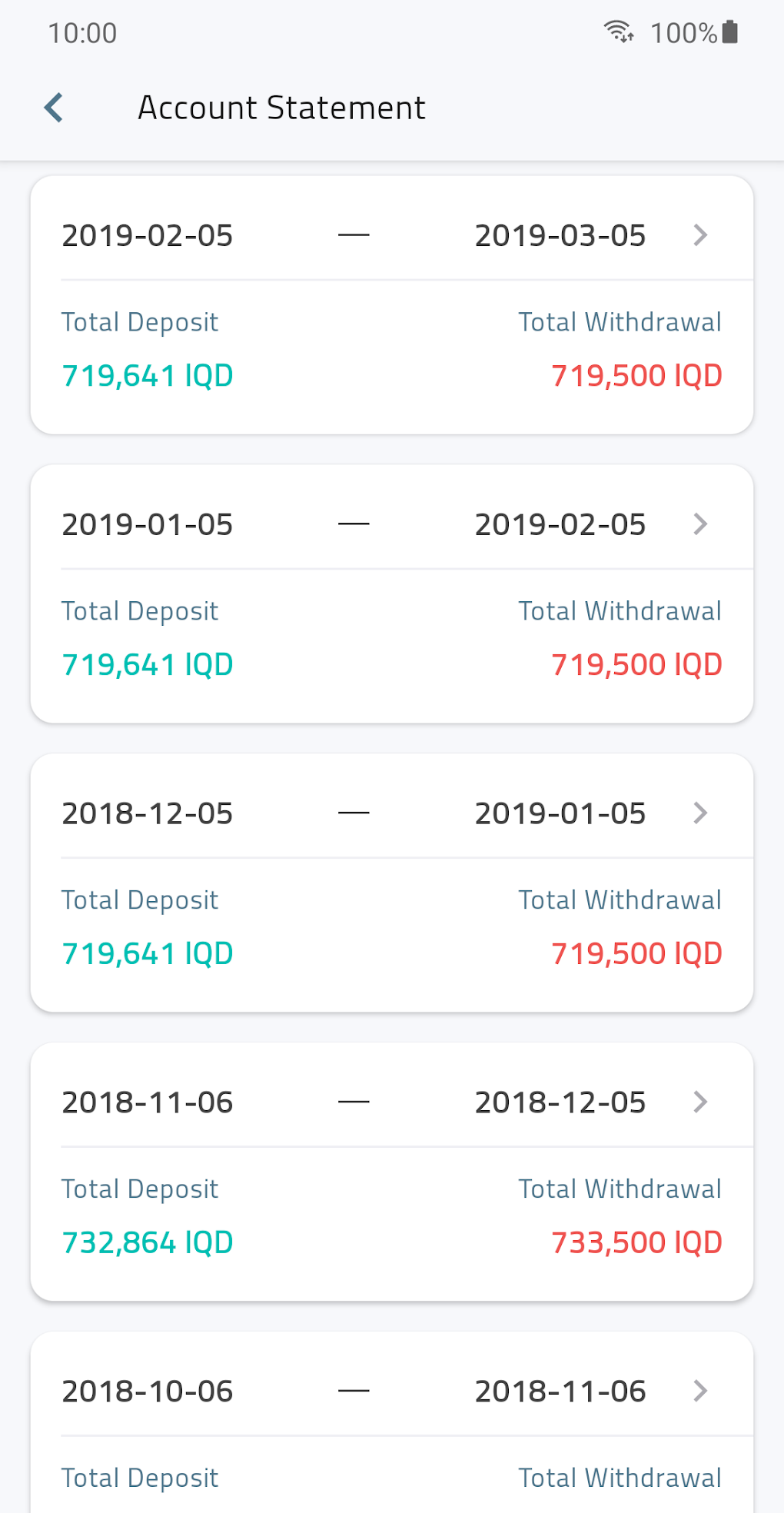Select the Account Statement title
784x1513 pixels.
[x=281, y=108]
